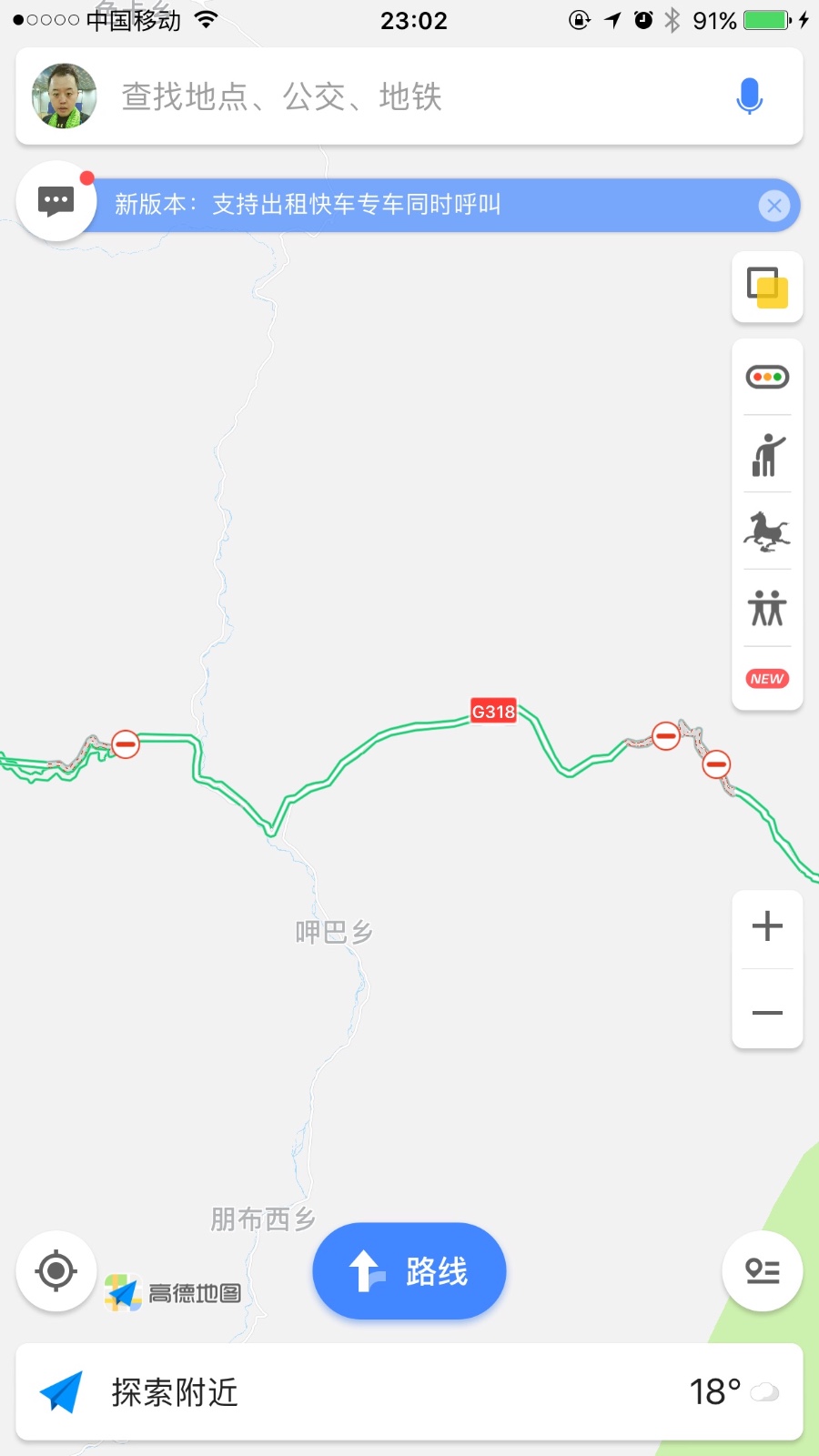Open the two-people group icon
Image resolution: width=819 pixels, height=1456 pixels.
[x=767, y=608]
